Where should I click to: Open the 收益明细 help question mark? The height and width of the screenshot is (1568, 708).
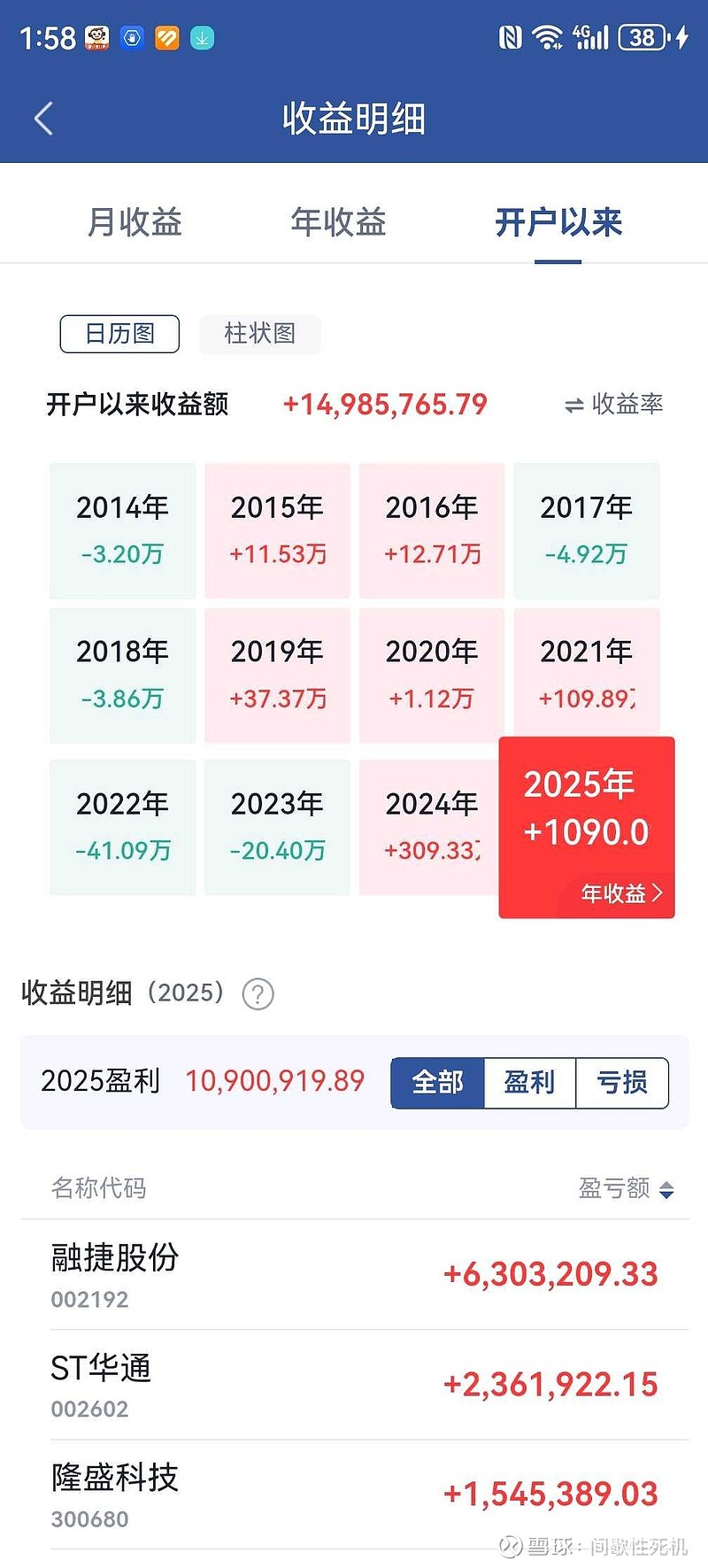pyautogui.click(x=257, y=994)
